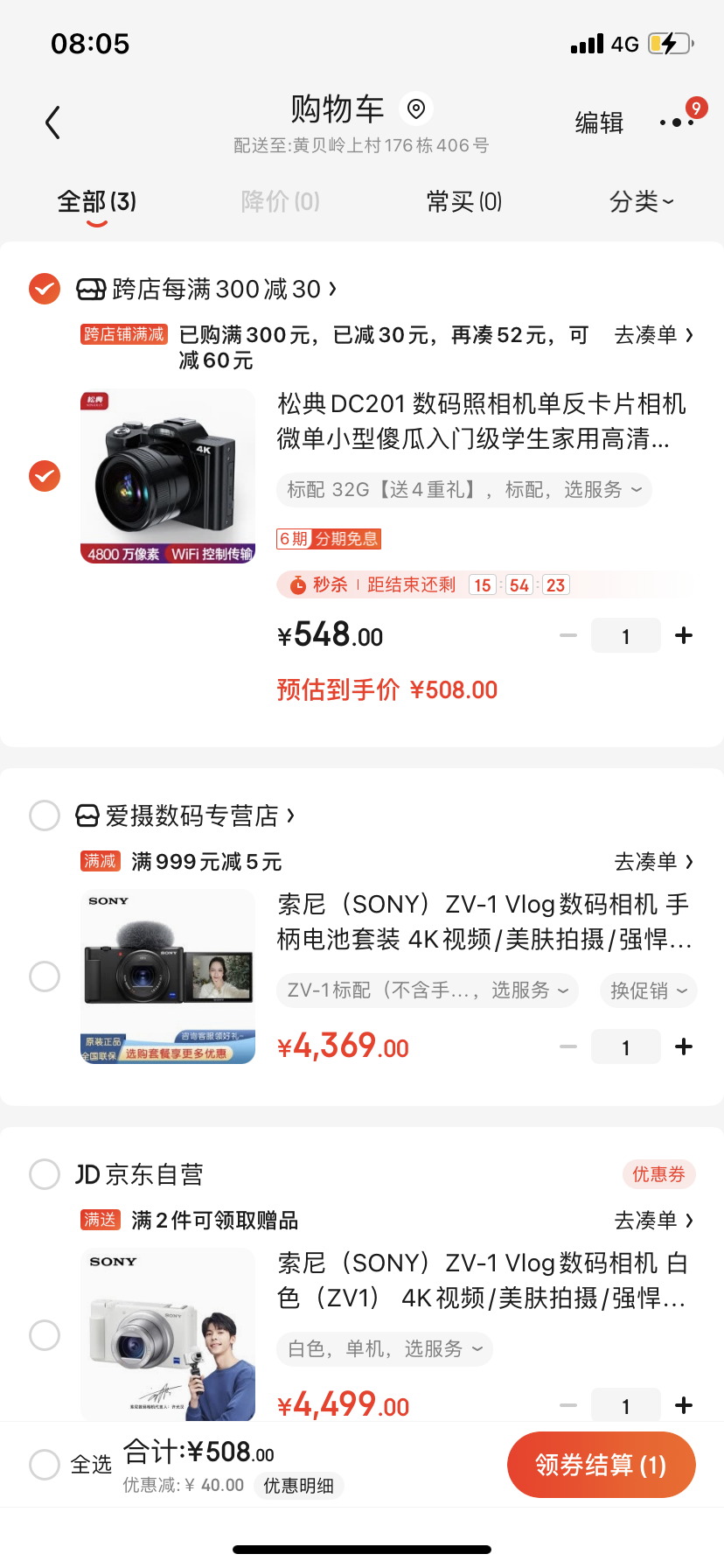Open the more options menu with badge 9

point(678,122)
